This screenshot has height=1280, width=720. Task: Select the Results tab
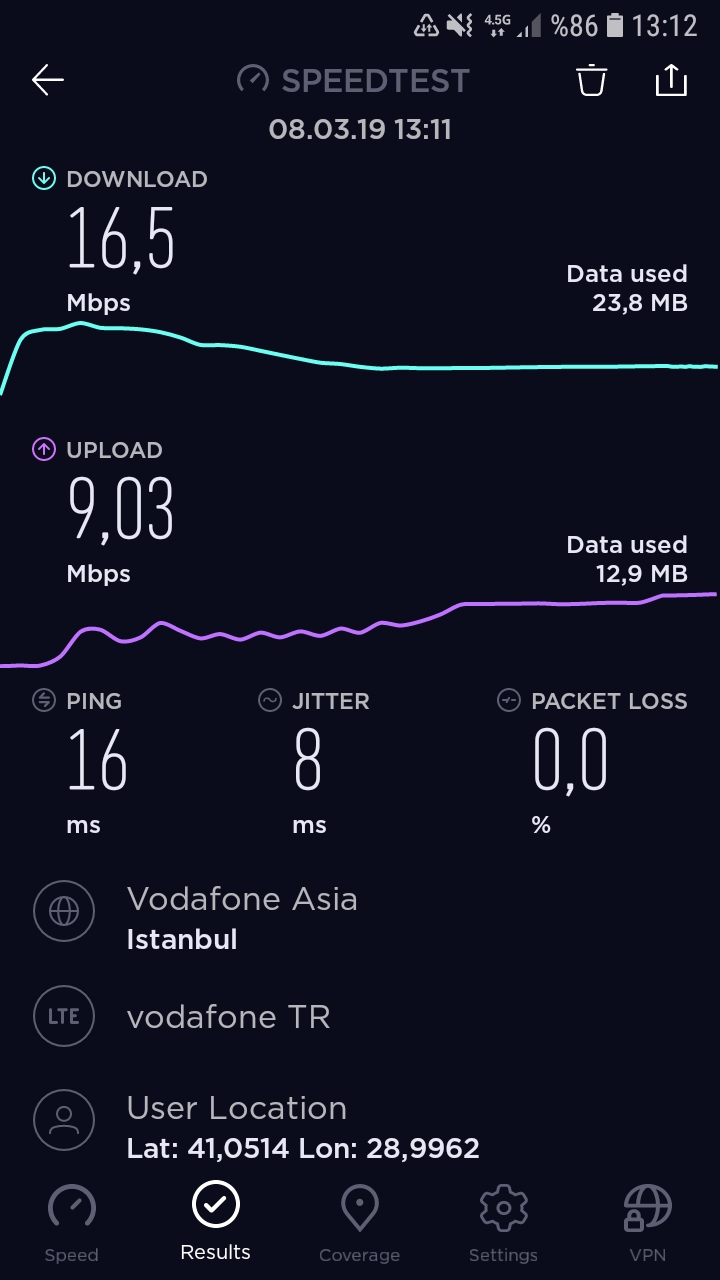[x=216, y=1221]
